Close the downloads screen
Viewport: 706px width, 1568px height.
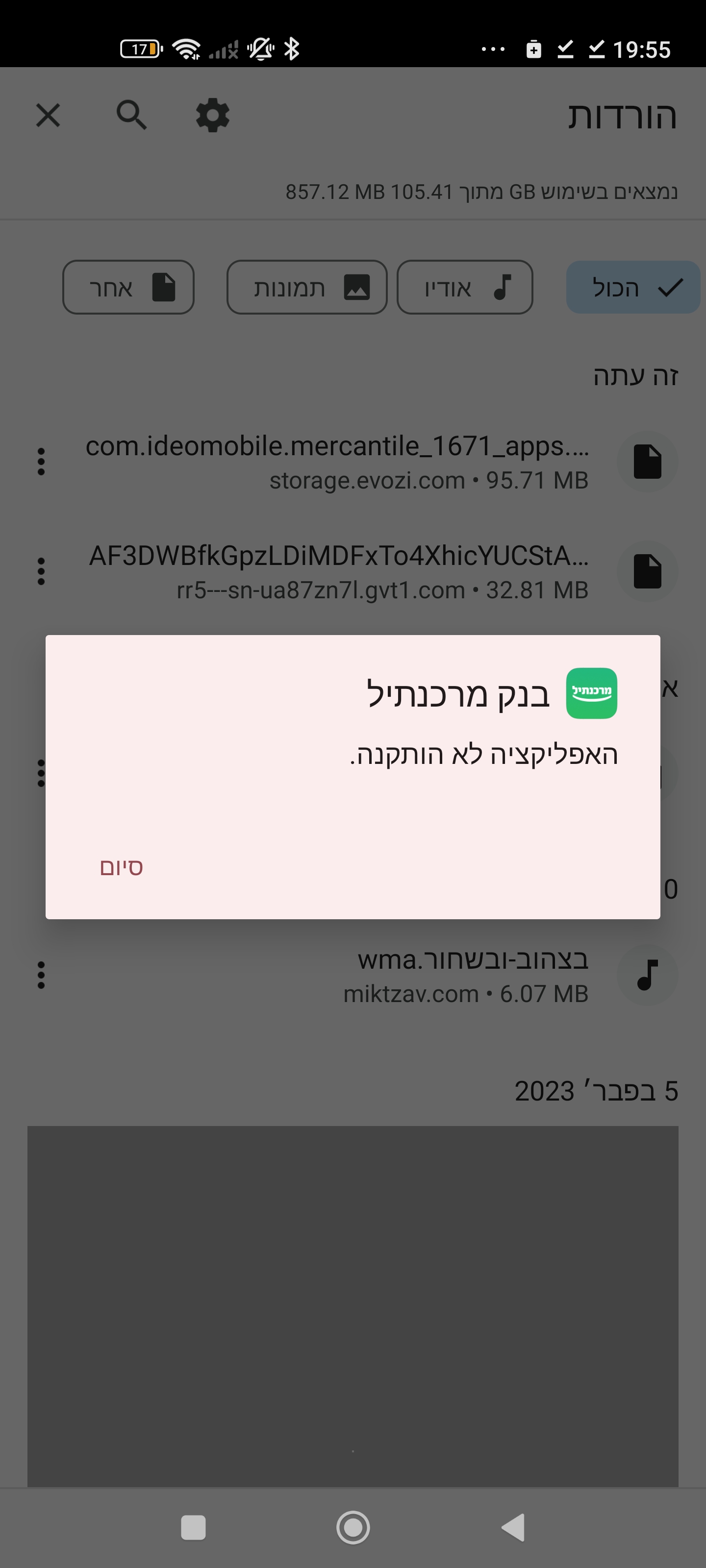coord(48,115)
